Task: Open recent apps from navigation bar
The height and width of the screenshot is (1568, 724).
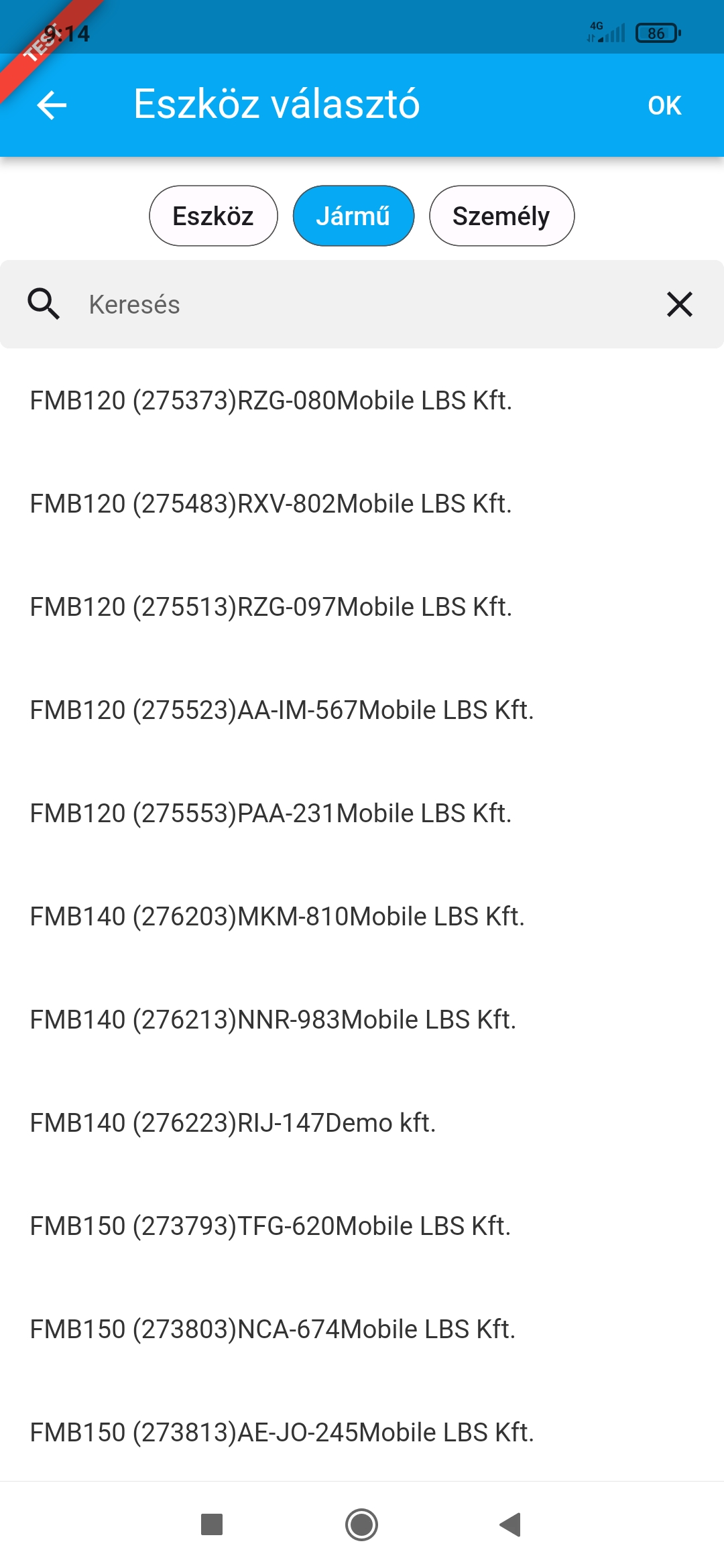Action: (212, 1524)
